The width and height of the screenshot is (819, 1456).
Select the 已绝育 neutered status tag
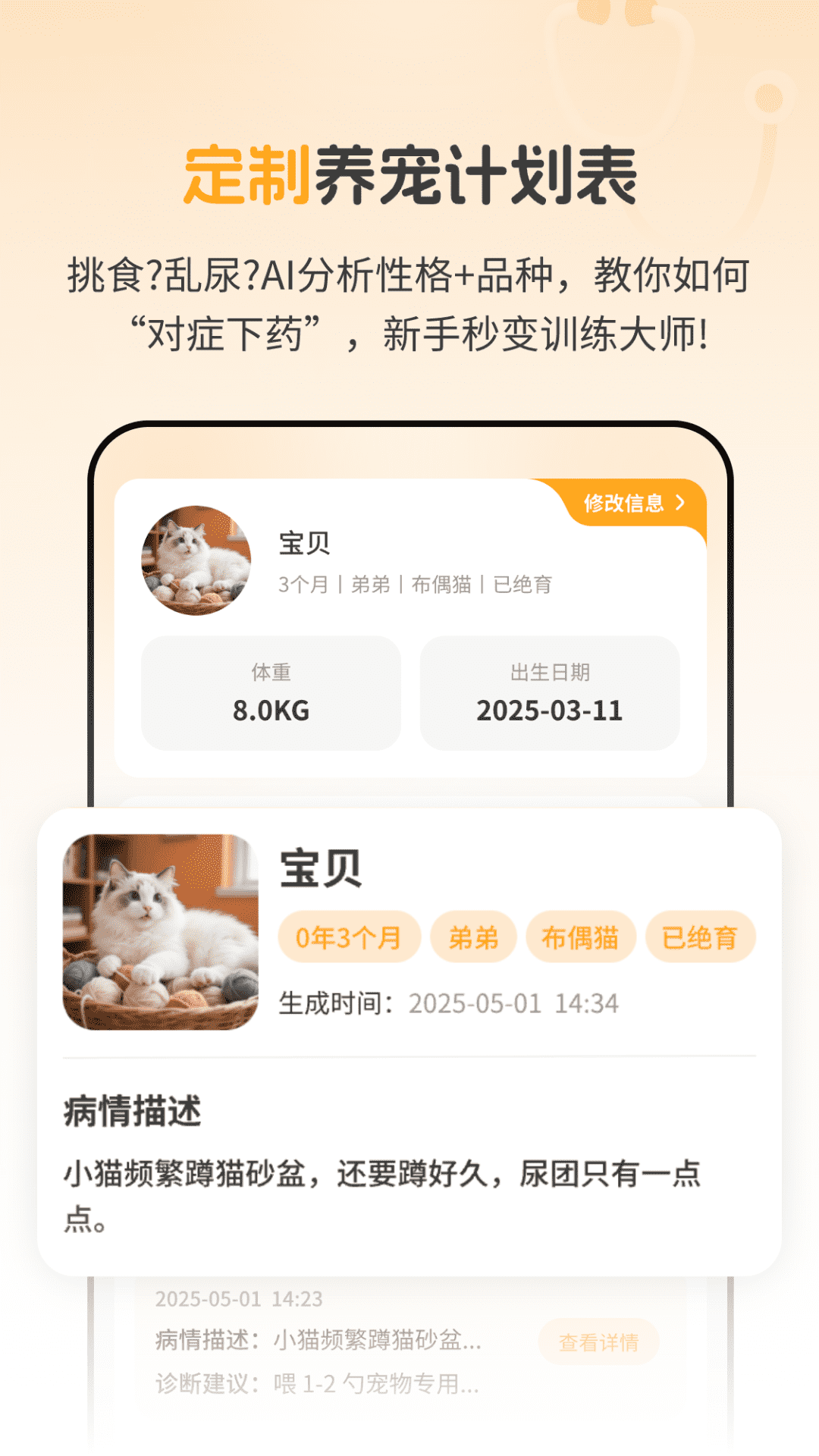tap(701, 937)
